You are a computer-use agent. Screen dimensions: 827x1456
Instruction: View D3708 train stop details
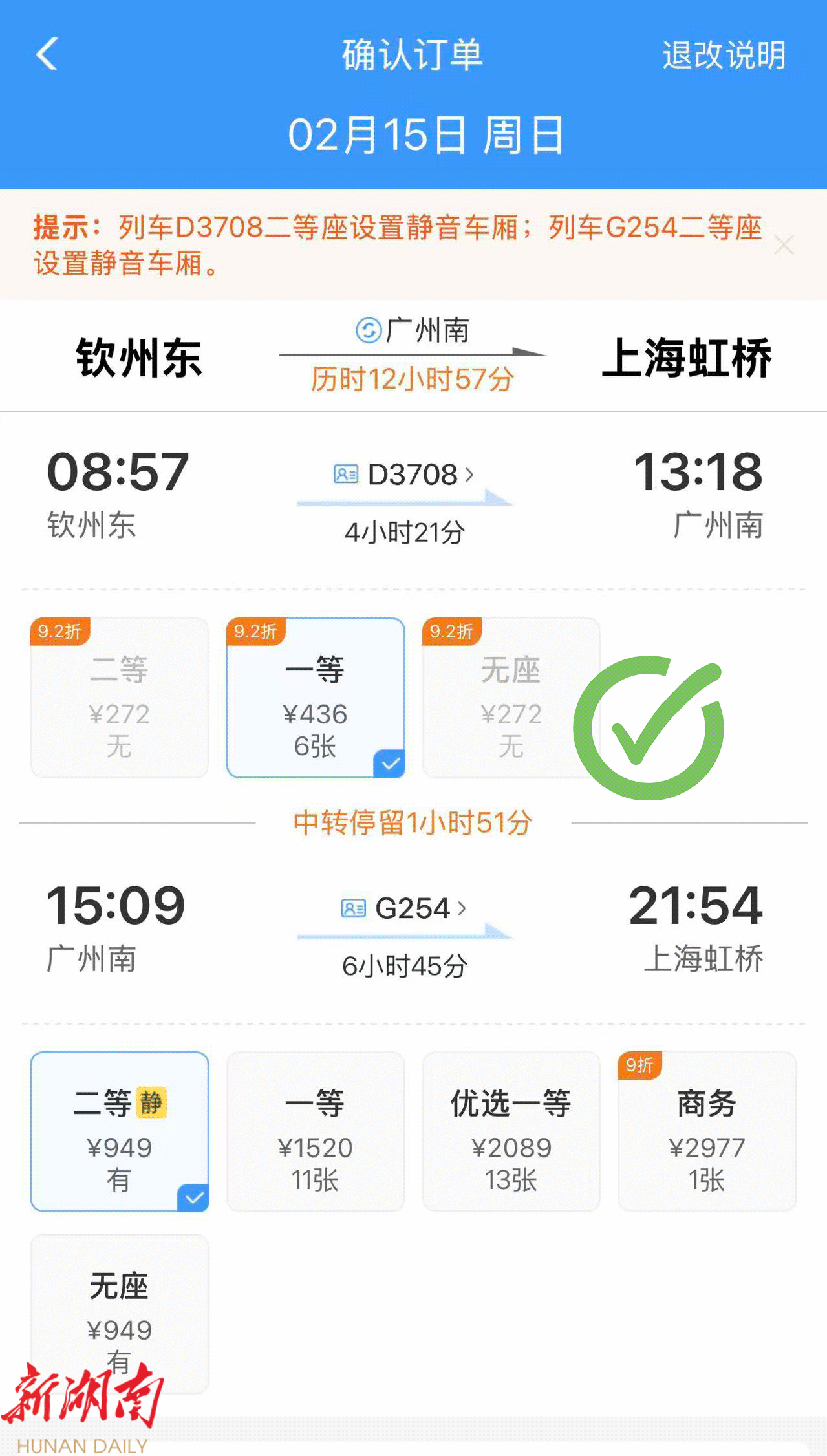pos(405,475)
